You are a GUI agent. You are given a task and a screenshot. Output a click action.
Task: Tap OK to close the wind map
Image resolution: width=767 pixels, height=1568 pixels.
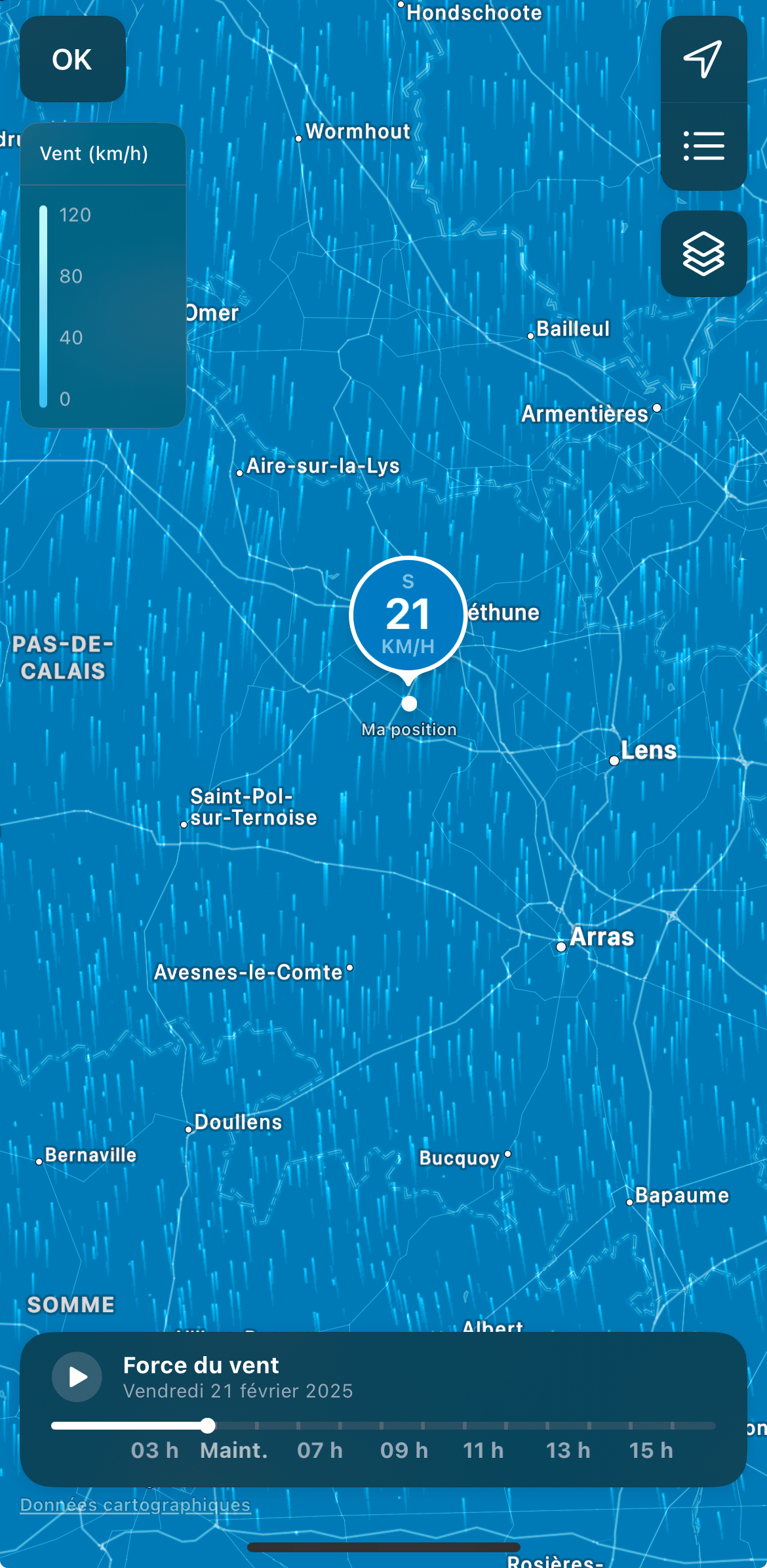coord(73,59)
